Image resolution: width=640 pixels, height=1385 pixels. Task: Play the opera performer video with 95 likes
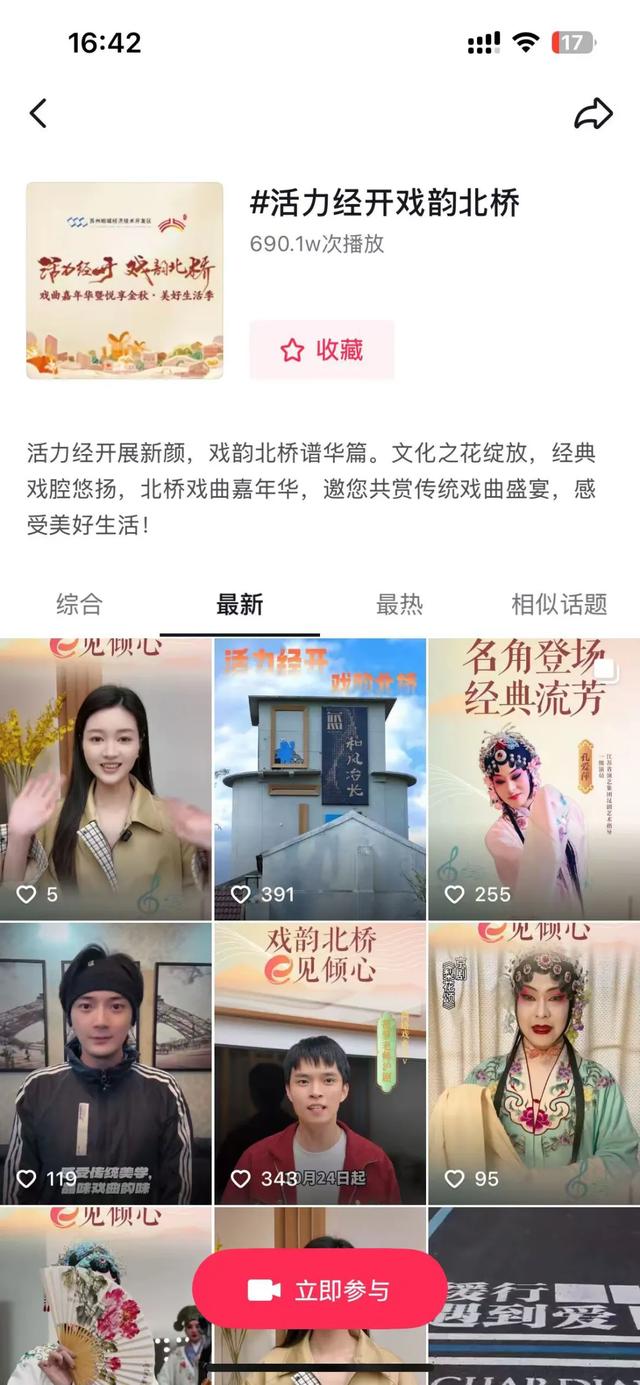coord(534,1063)
